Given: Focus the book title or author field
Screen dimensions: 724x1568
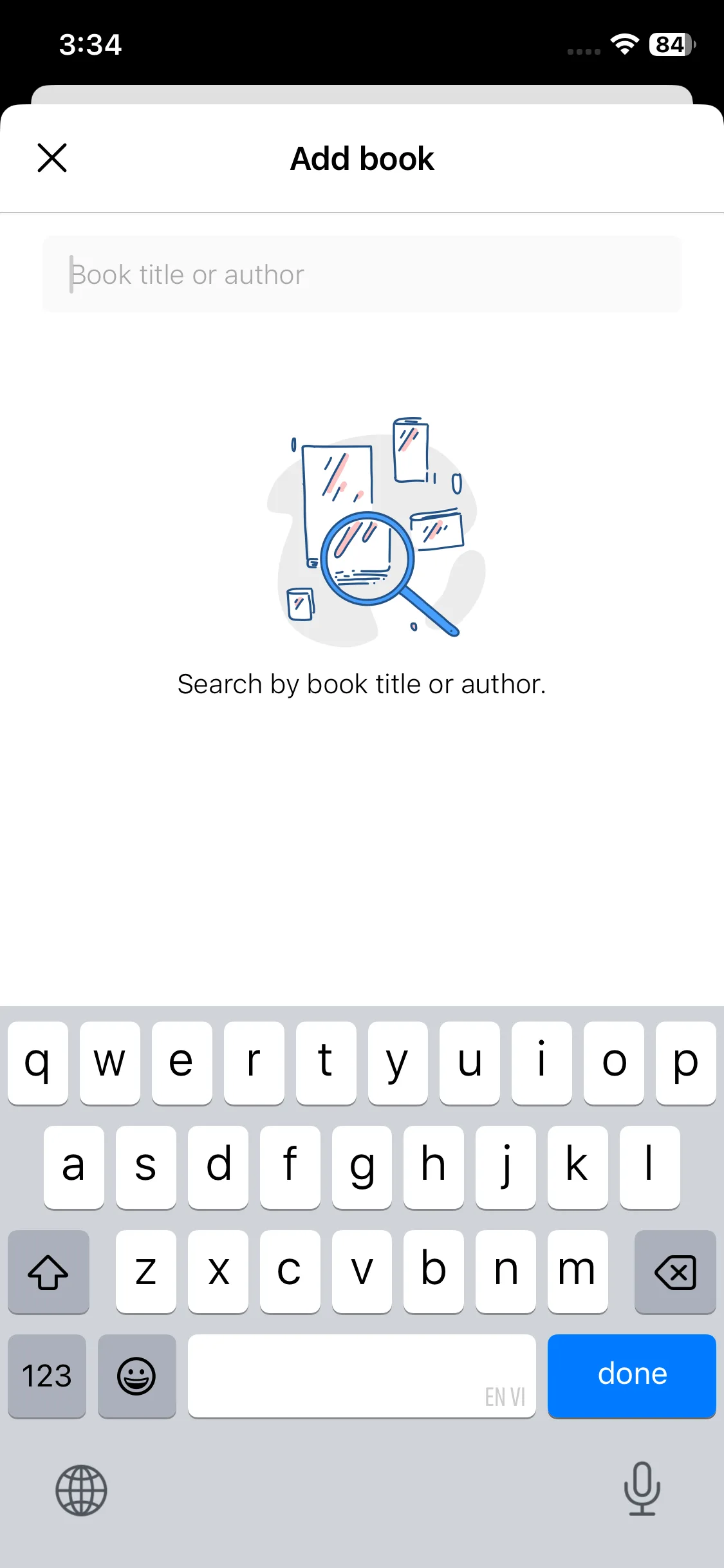Looking at the screenshot, I should [x=362, y=275].
